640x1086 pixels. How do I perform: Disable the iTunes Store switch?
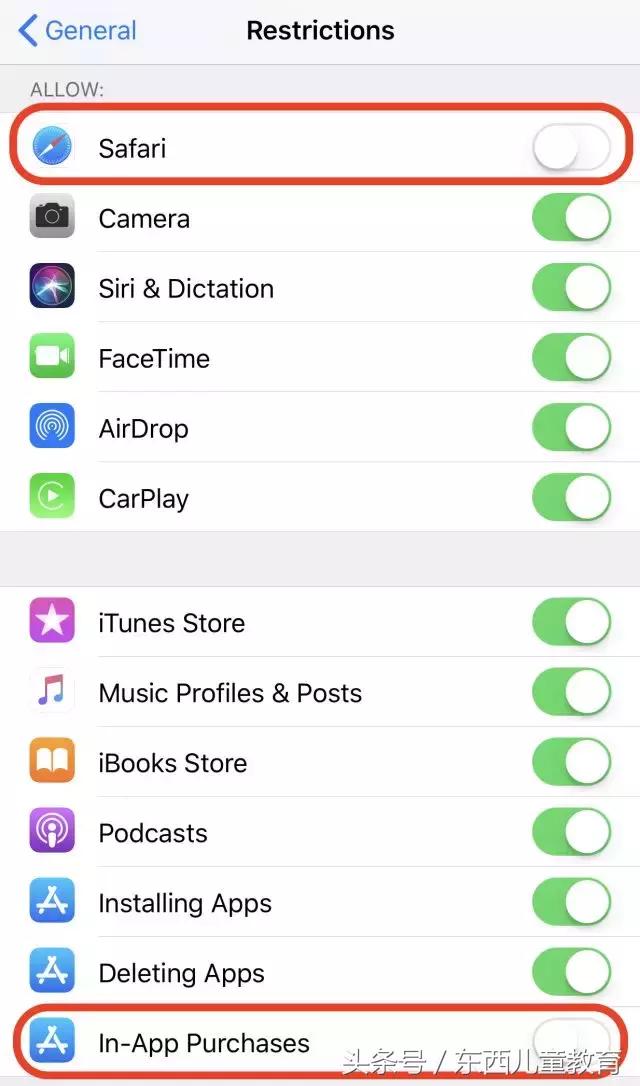(x=571, y=623)
